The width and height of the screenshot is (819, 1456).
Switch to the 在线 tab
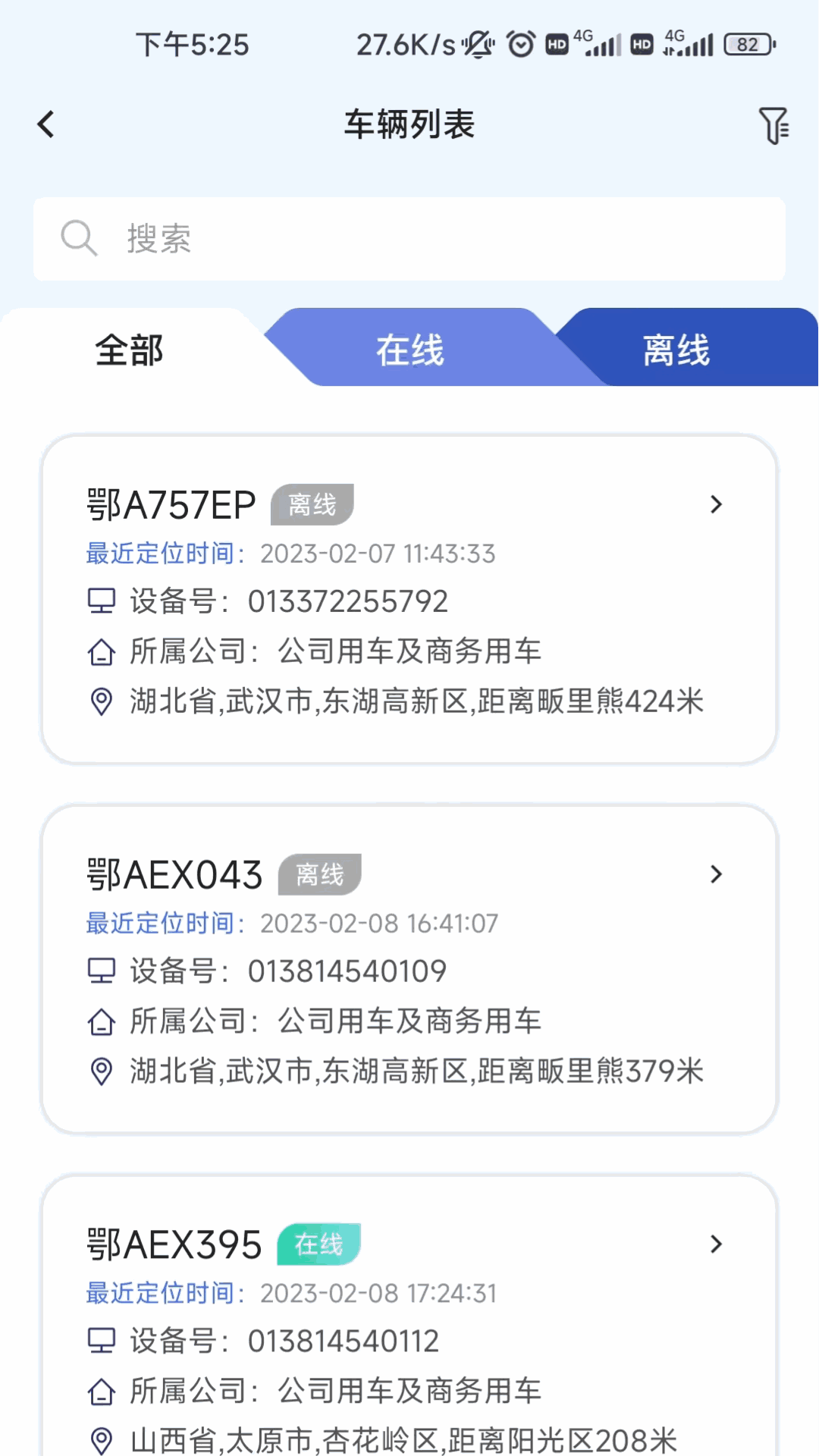[409, 349]
